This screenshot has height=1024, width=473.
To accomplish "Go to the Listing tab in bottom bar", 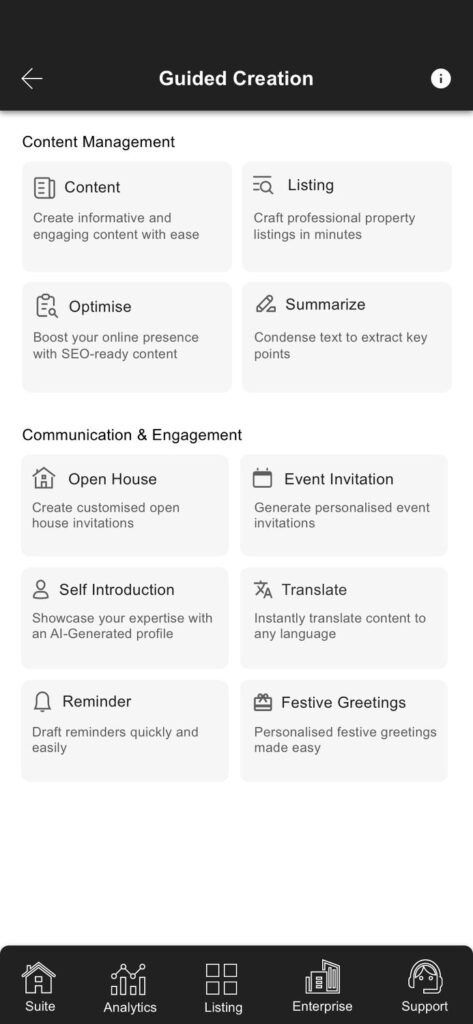I will click(x=223, y=987).
